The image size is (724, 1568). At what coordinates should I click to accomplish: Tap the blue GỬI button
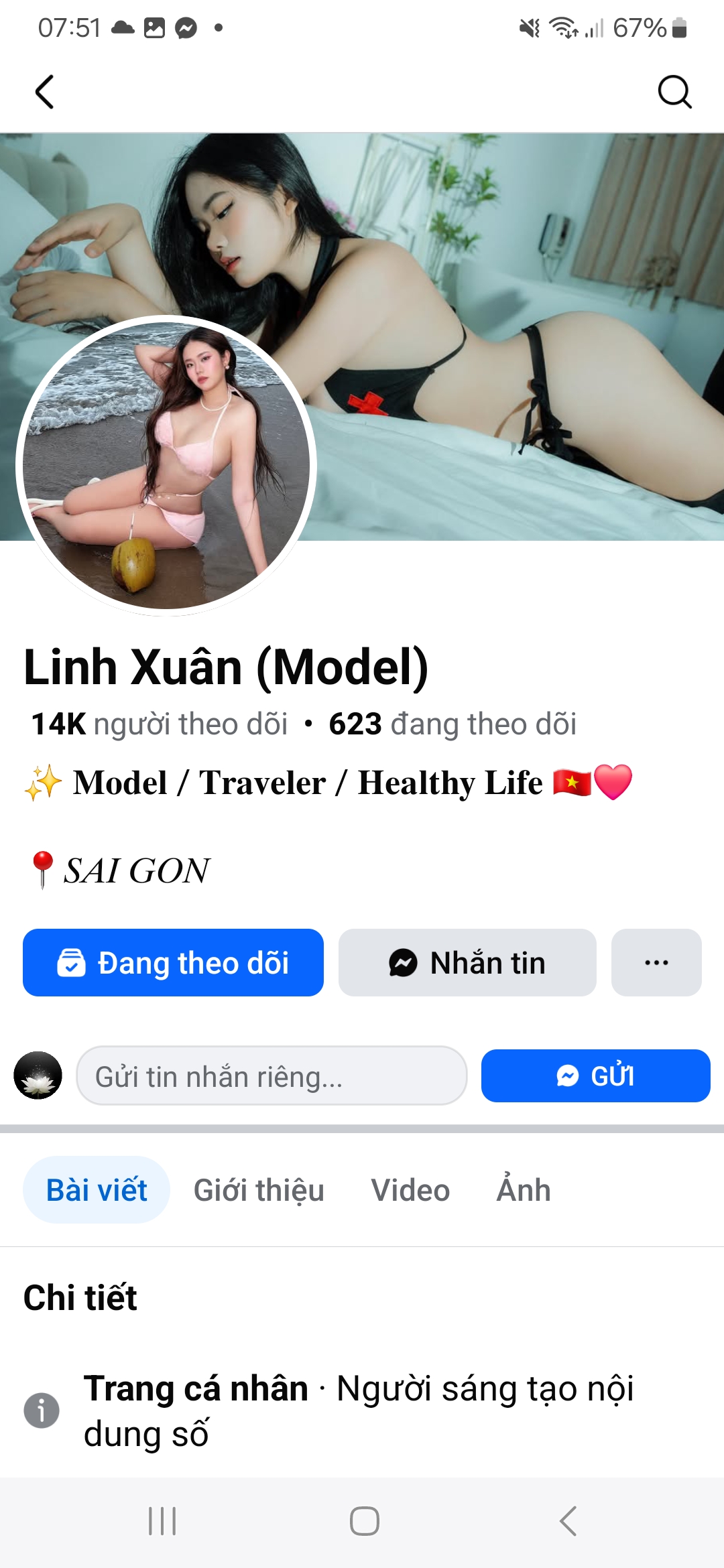click(x=595, y=1076)
